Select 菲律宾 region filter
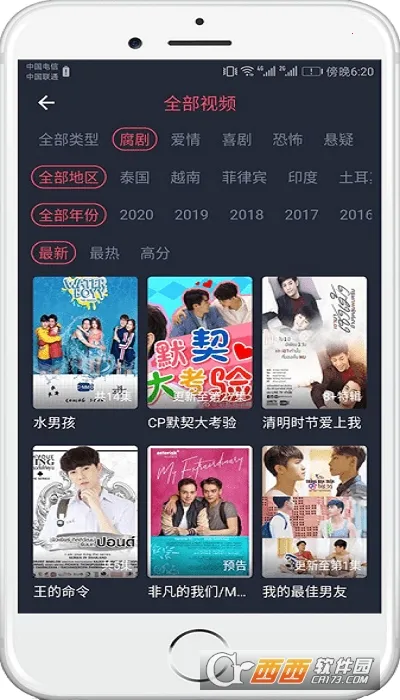Image resolution: width=400 pixels, height=700 pixels. pyautogui.click(x=244, y=177)
